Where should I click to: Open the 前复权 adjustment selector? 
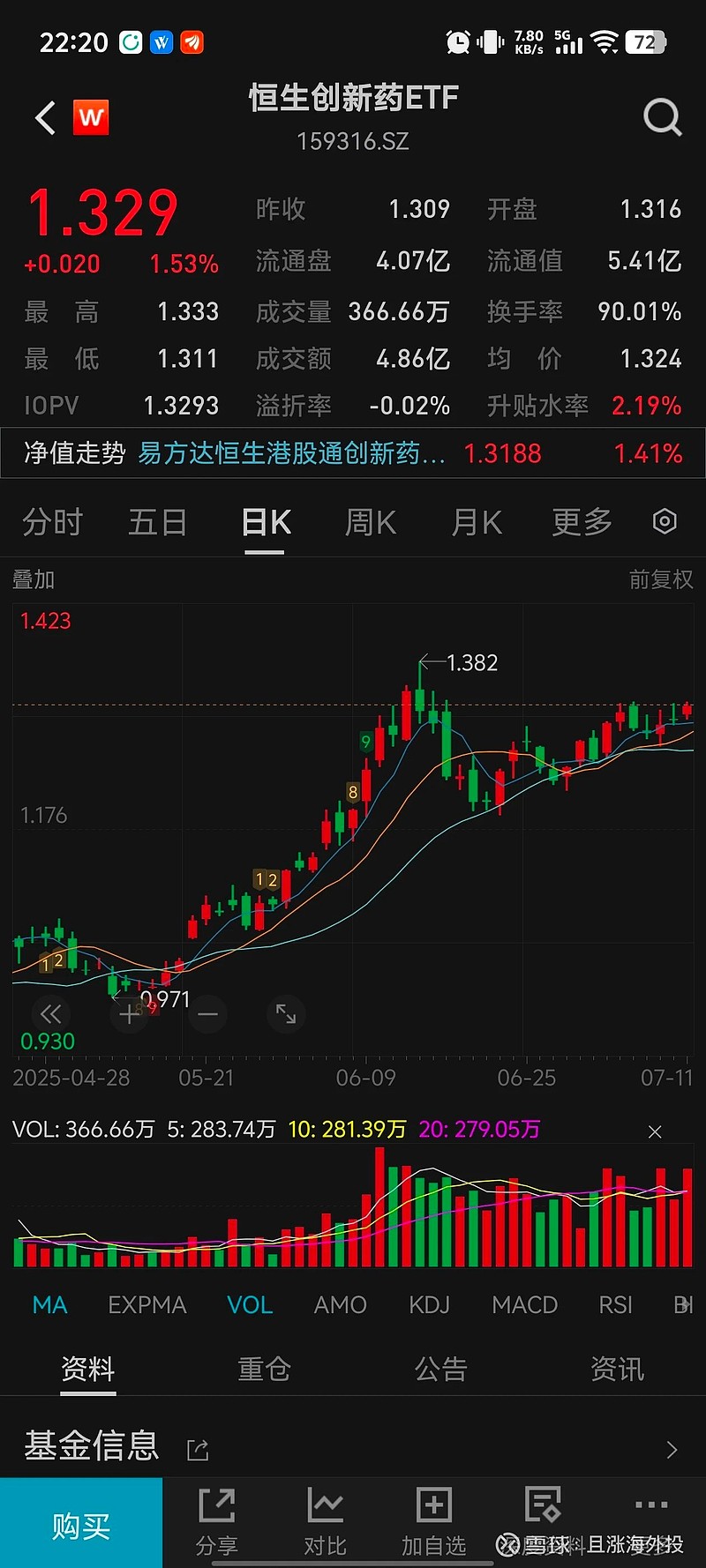click(x=660, y=579)
